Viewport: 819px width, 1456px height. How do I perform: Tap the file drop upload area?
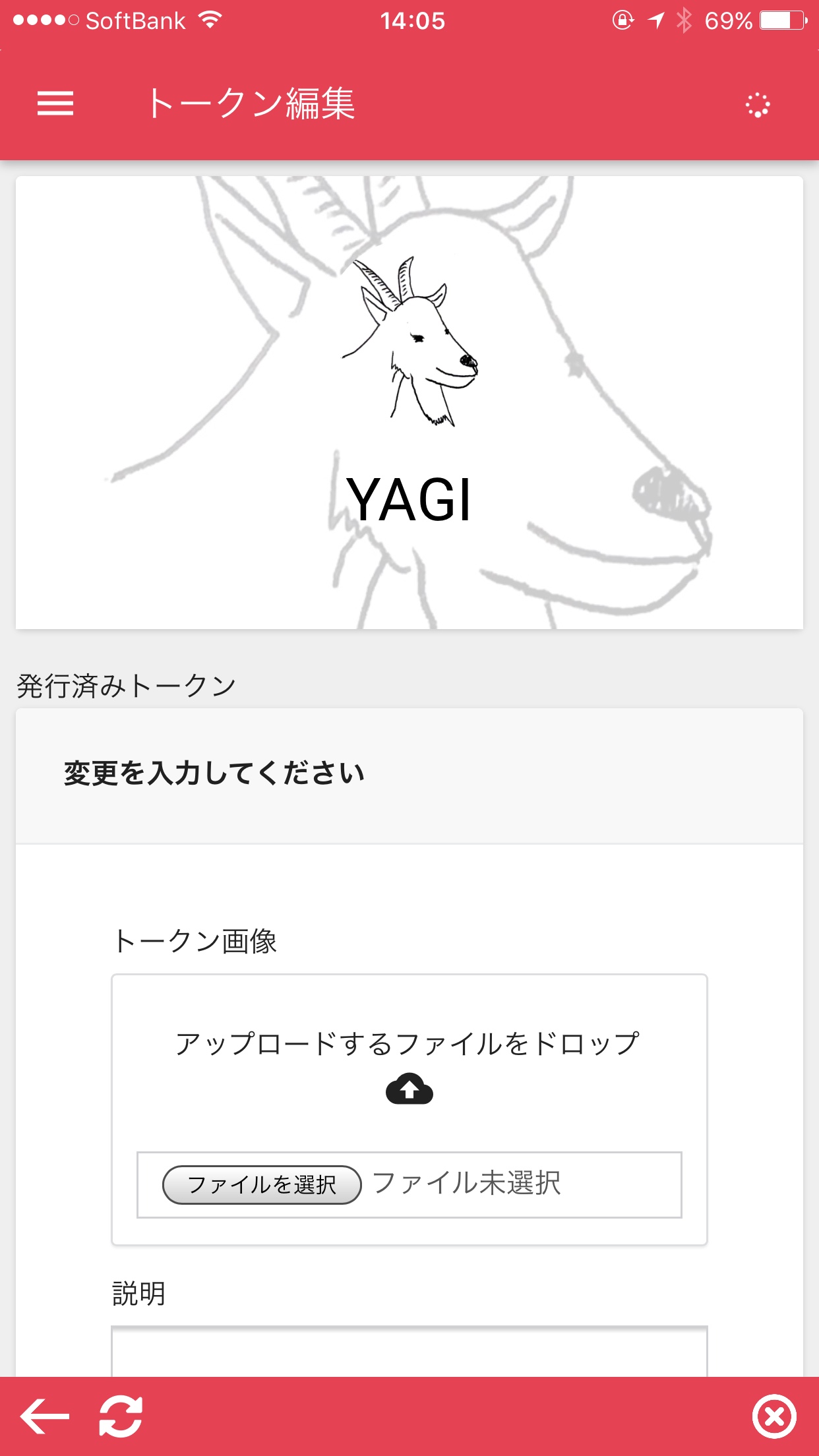pos(409,1055)
